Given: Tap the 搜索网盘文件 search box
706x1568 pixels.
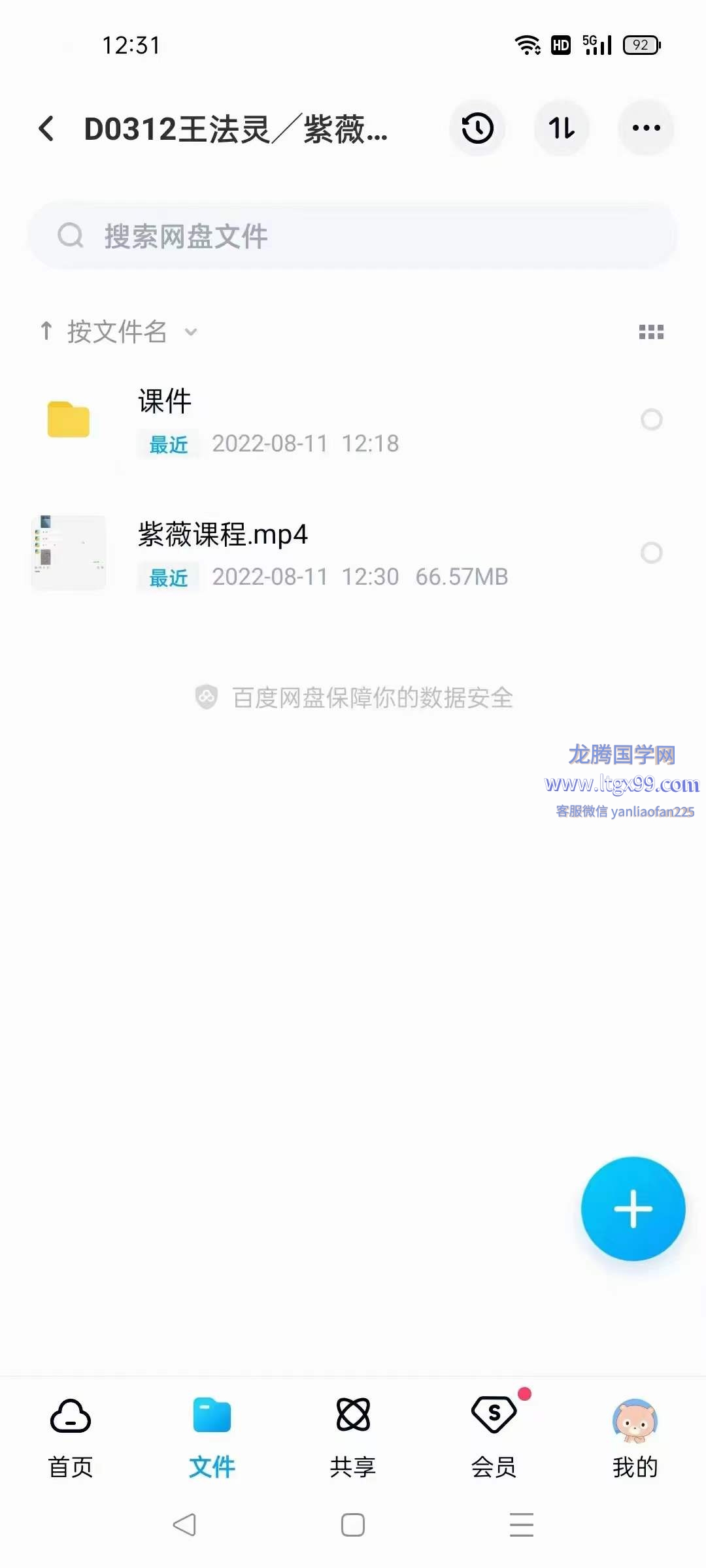Looking at the screenshot, I should click(353, 236).
